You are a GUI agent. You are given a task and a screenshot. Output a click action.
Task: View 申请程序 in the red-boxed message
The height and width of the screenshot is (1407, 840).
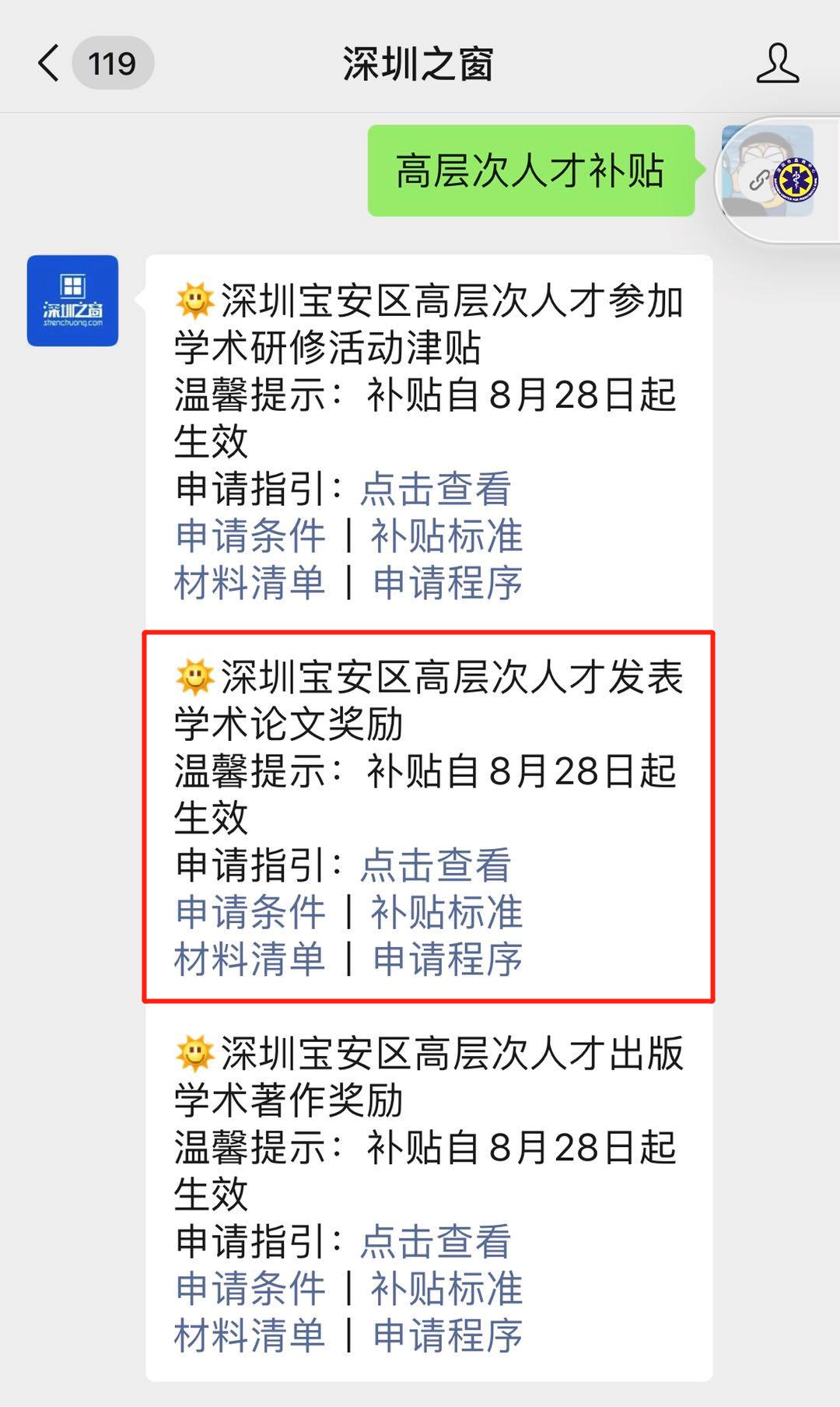449,959
